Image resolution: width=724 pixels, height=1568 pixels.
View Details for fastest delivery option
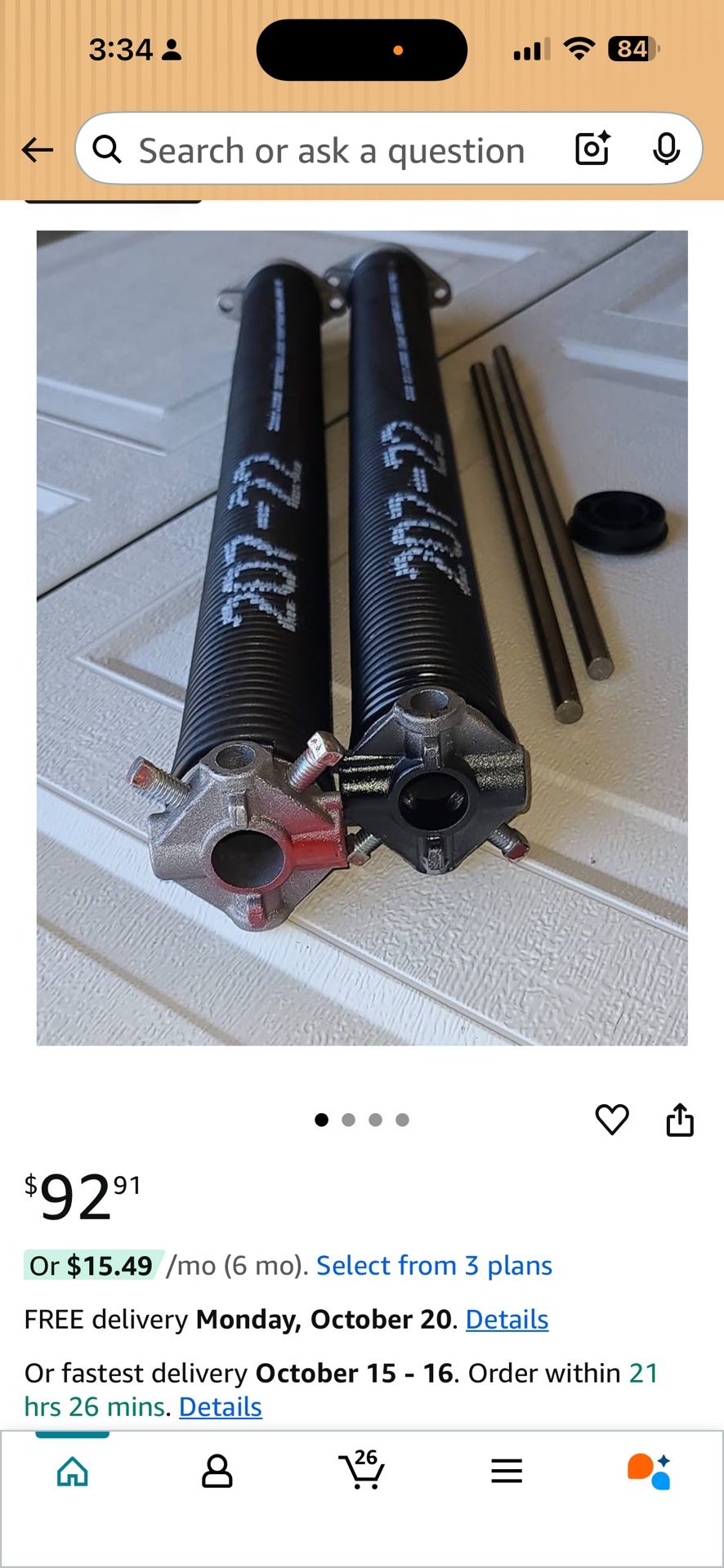221,1406
